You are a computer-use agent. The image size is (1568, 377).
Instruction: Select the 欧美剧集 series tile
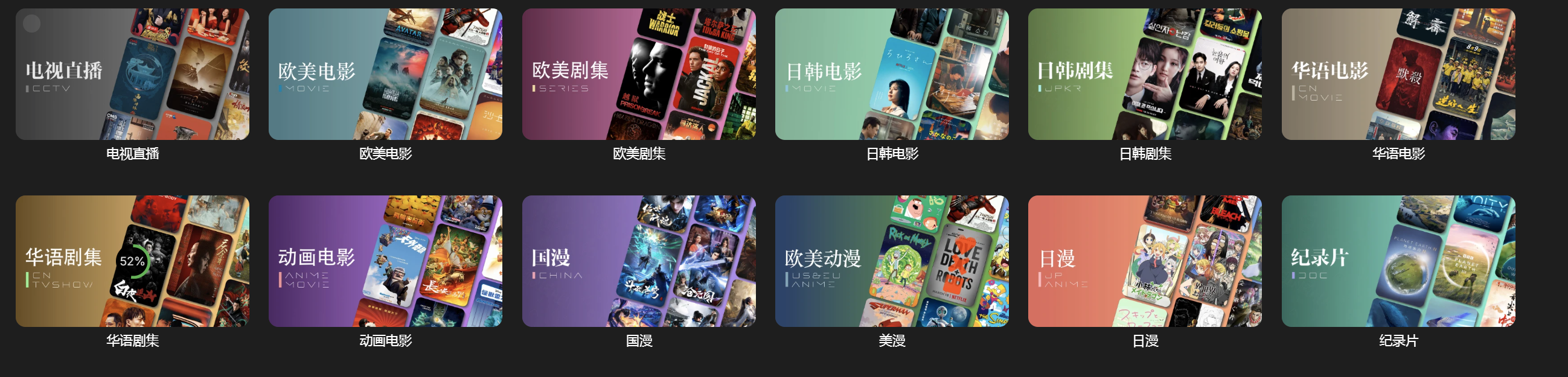pos(639,74)
